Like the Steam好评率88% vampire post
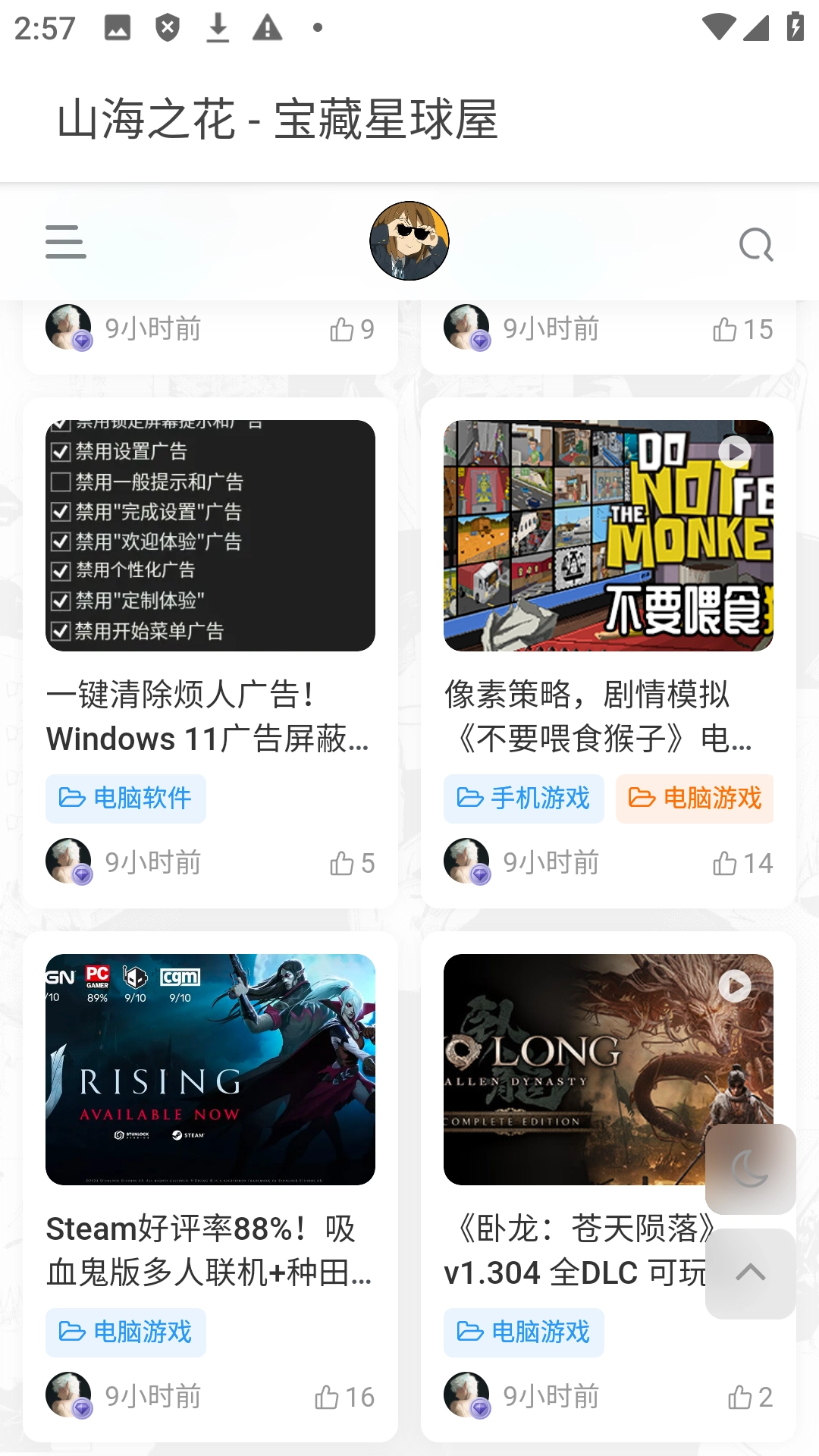The image size is (819, 1456). [344, 1397]
